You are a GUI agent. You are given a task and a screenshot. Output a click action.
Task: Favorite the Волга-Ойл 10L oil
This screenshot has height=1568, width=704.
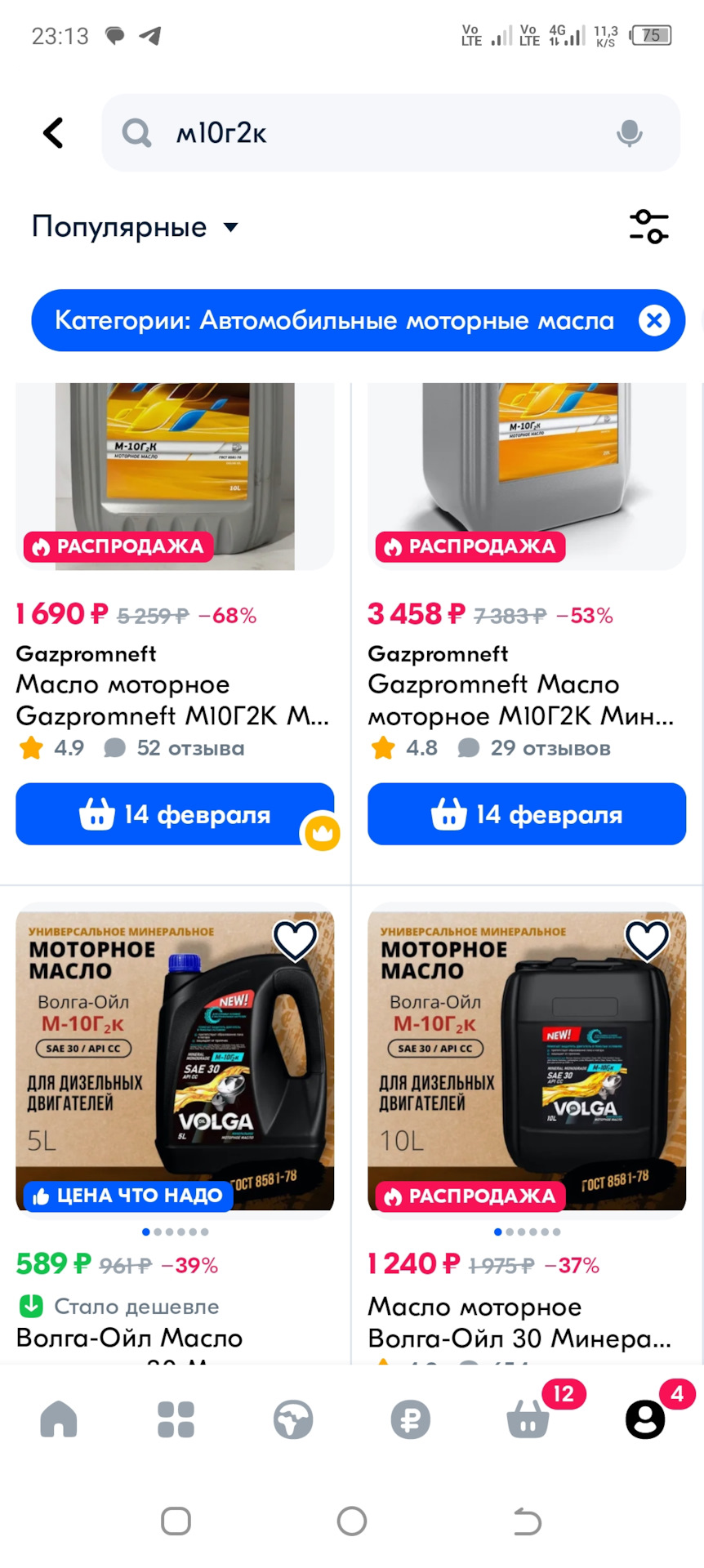pyautogui.click(x=647, y=941)
